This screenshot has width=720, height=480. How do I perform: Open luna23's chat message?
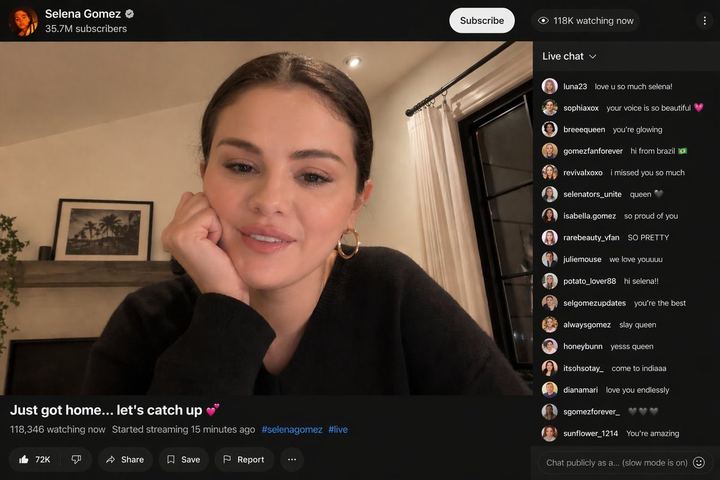point(620,86)
